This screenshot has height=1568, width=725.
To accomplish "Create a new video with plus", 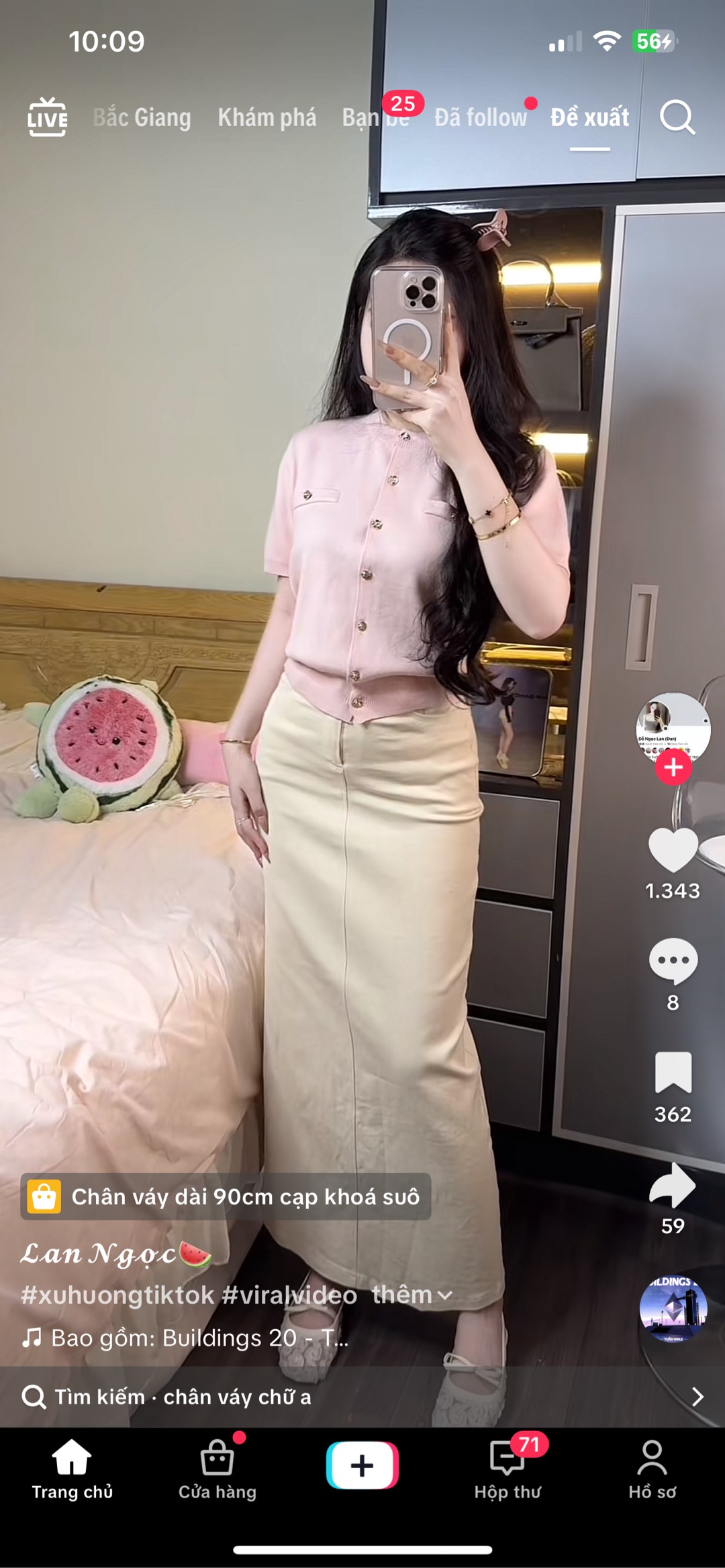I will tap(362, 1465).
